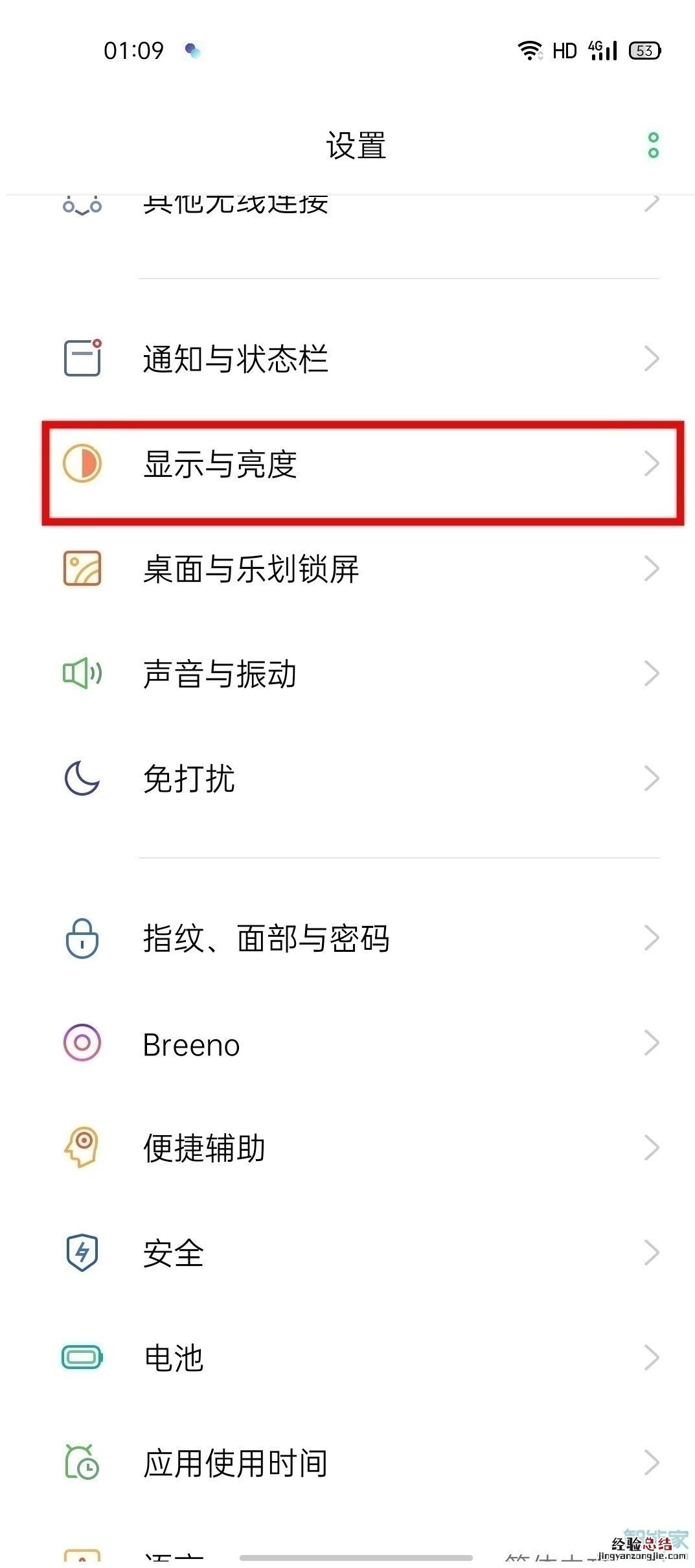This screenshot has width=695, height=1568.
Task: Open Breeno assistant settings
Action: (350, 1043)
